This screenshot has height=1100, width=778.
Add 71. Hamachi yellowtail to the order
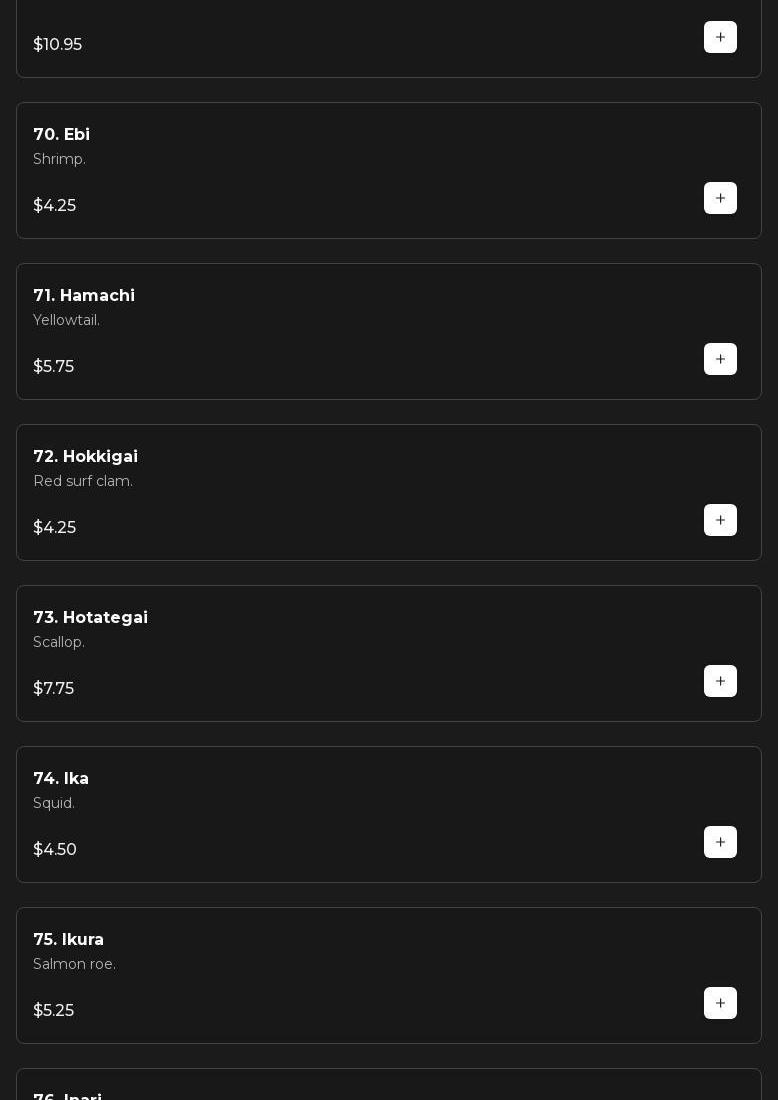click(x=720, y=359)
